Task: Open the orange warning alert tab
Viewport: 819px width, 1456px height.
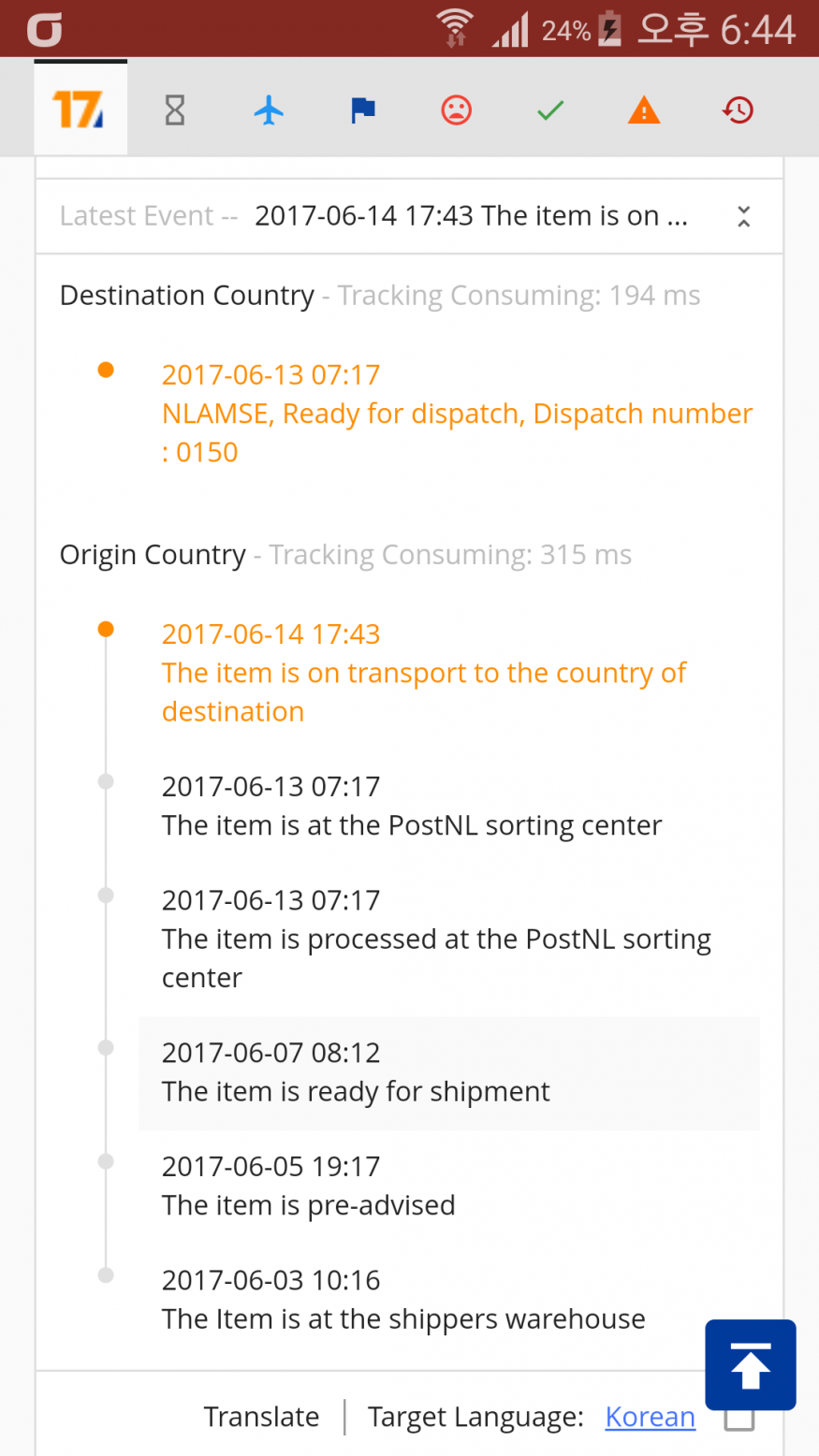Action: tap(644, 110)
